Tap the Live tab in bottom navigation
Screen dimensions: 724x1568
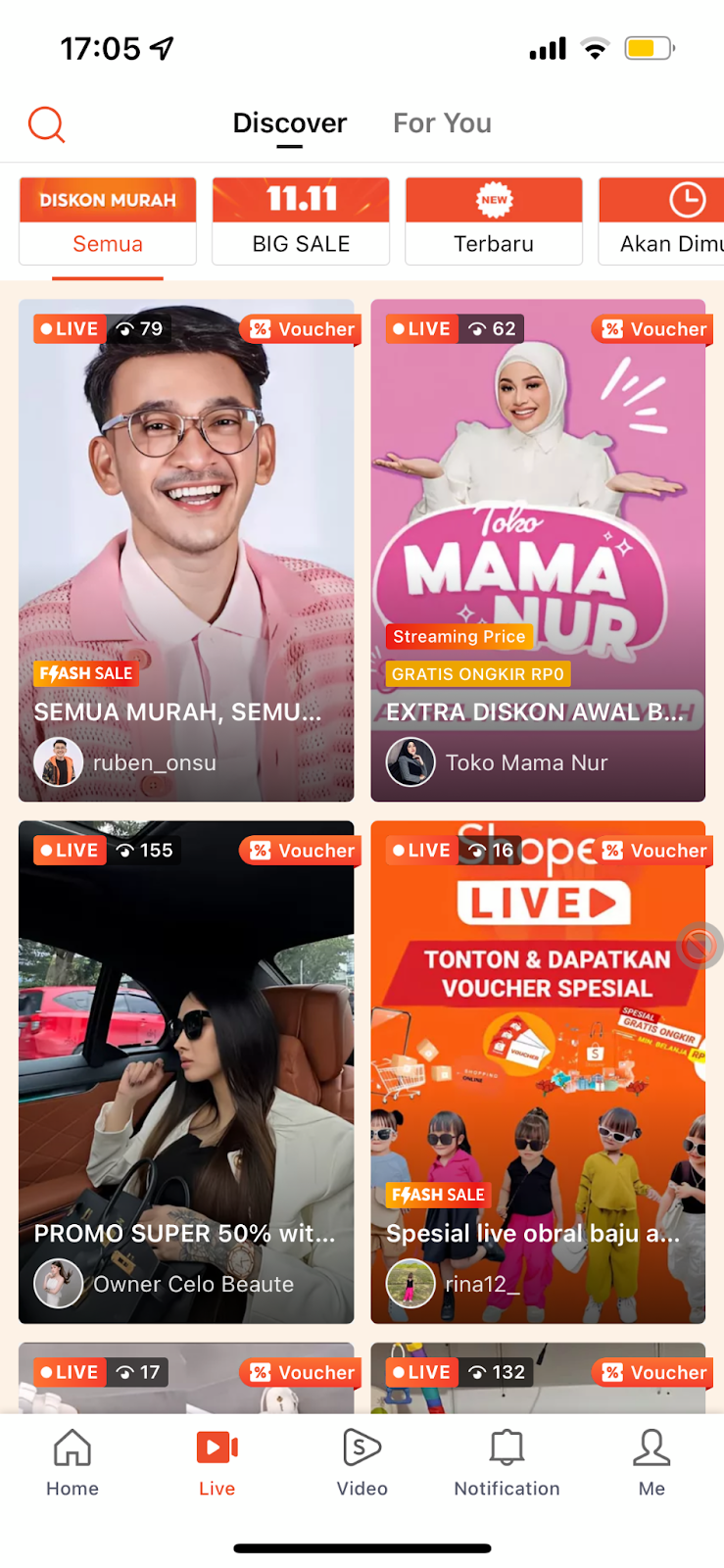point(217,1462)
